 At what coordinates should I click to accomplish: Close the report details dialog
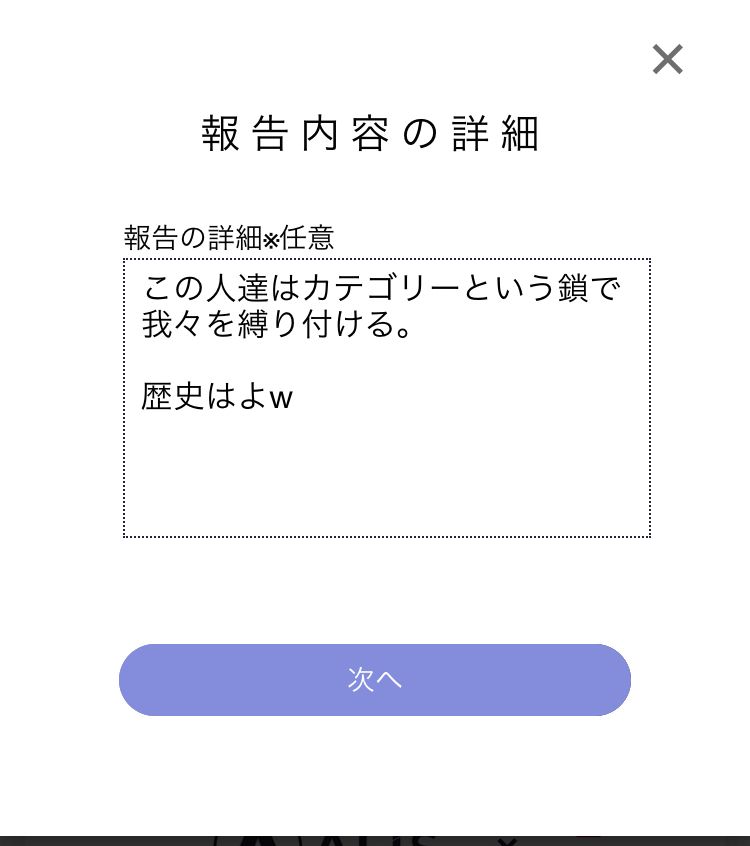click(x=667, y=60)
